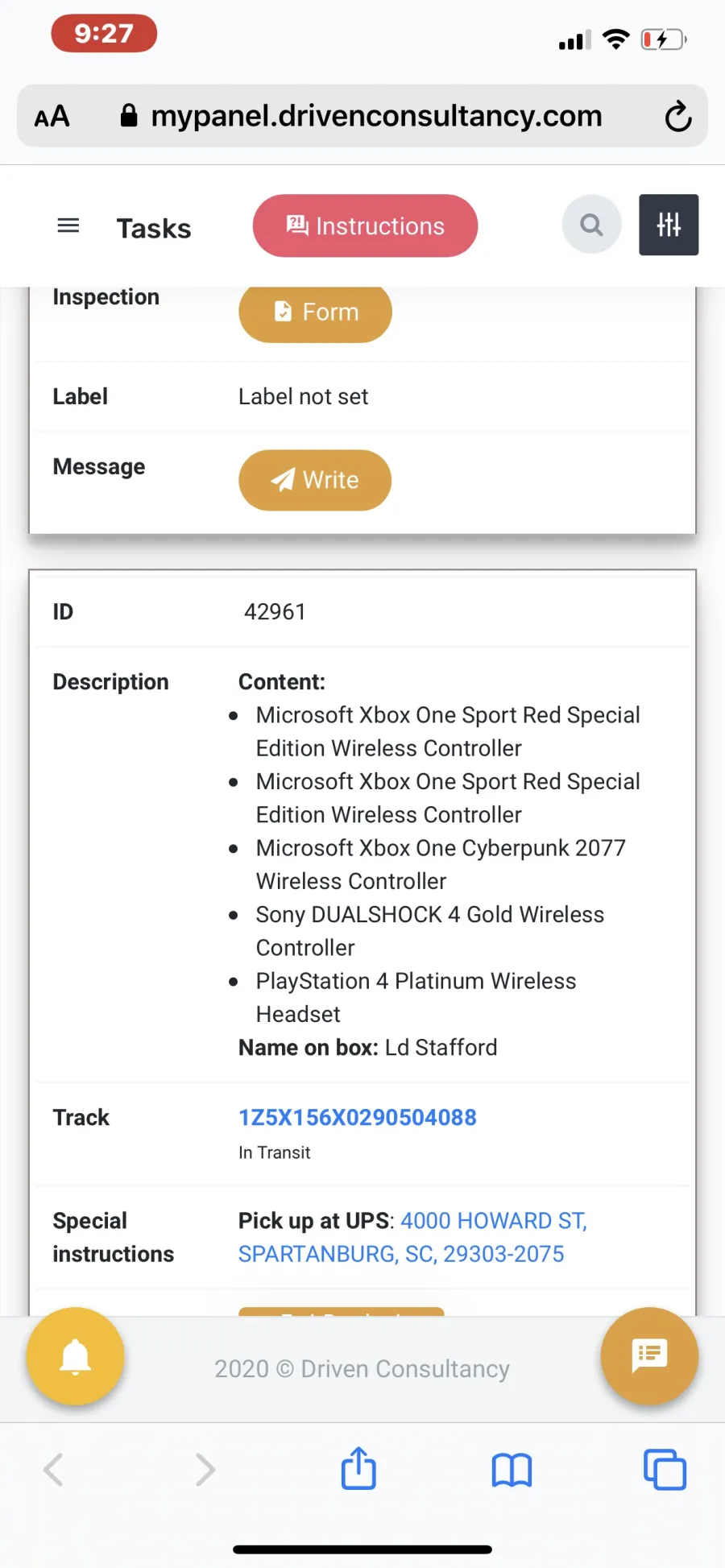Image resolution: width=725 pixels, height=1568 pixels.
Task: Show open Safari tabs
Action: [665, 1470]
